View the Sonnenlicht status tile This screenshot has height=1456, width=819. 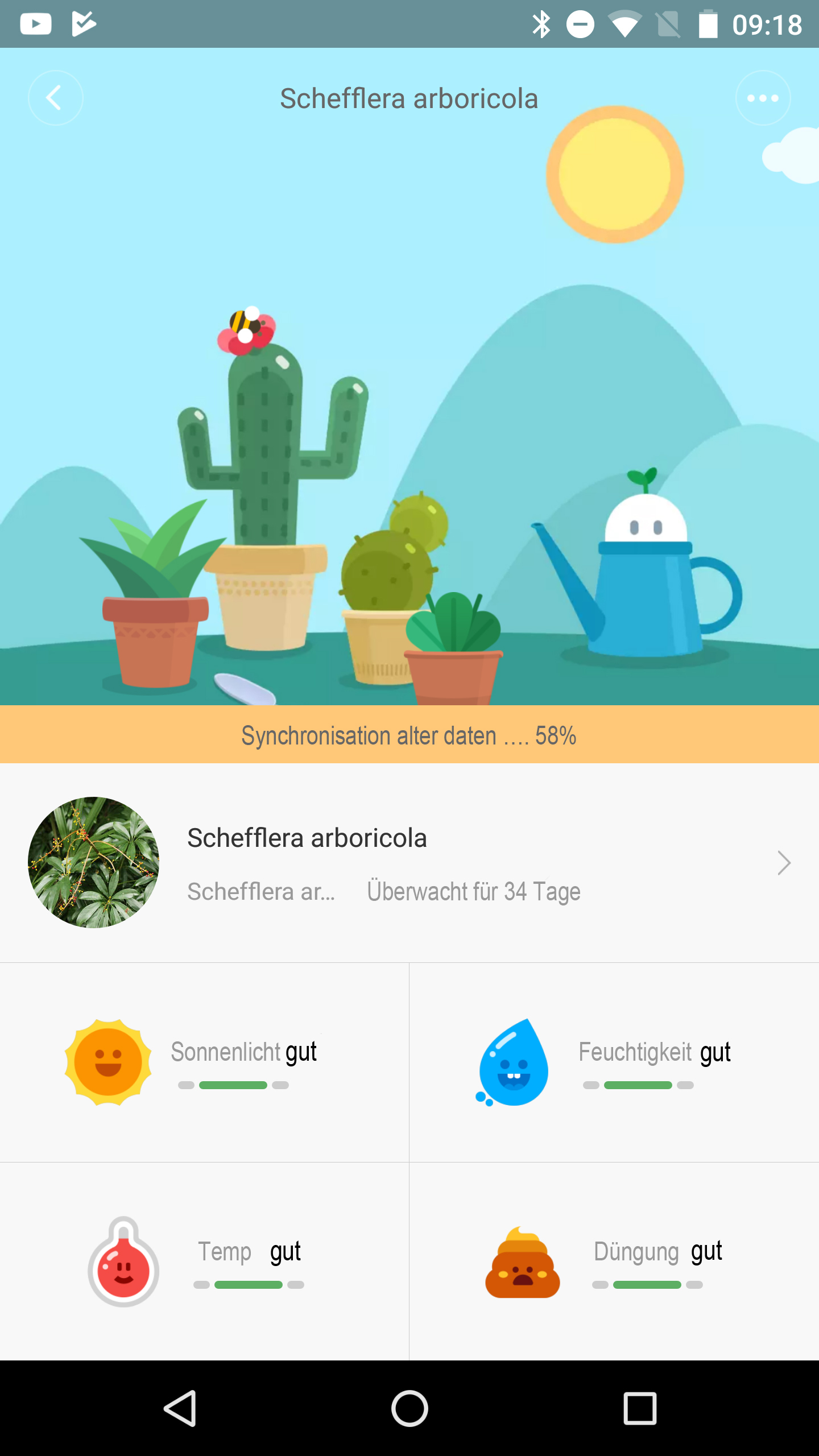(204, 1062)
